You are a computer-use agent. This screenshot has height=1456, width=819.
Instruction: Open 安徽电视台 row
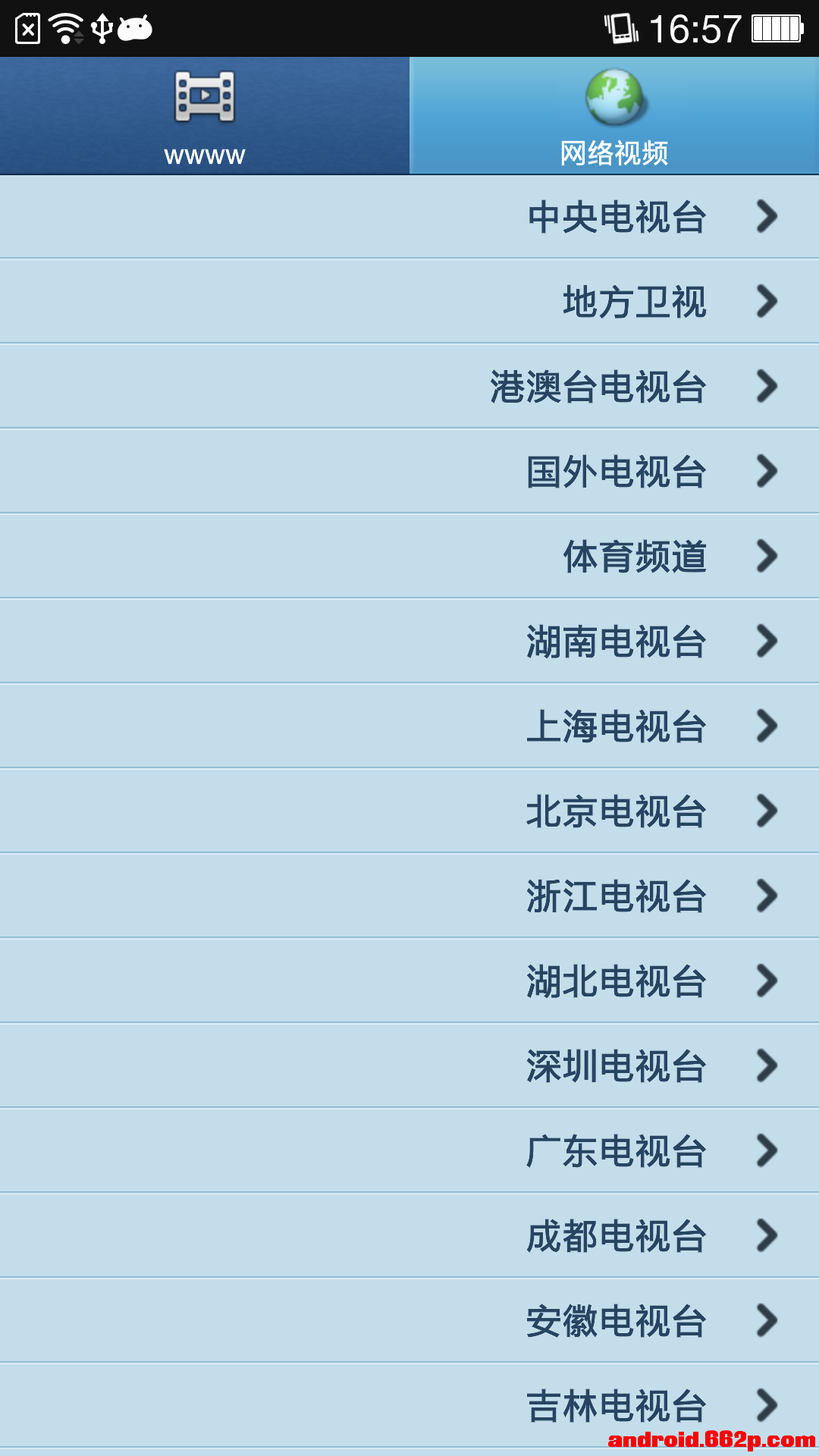click(409, 1321)
